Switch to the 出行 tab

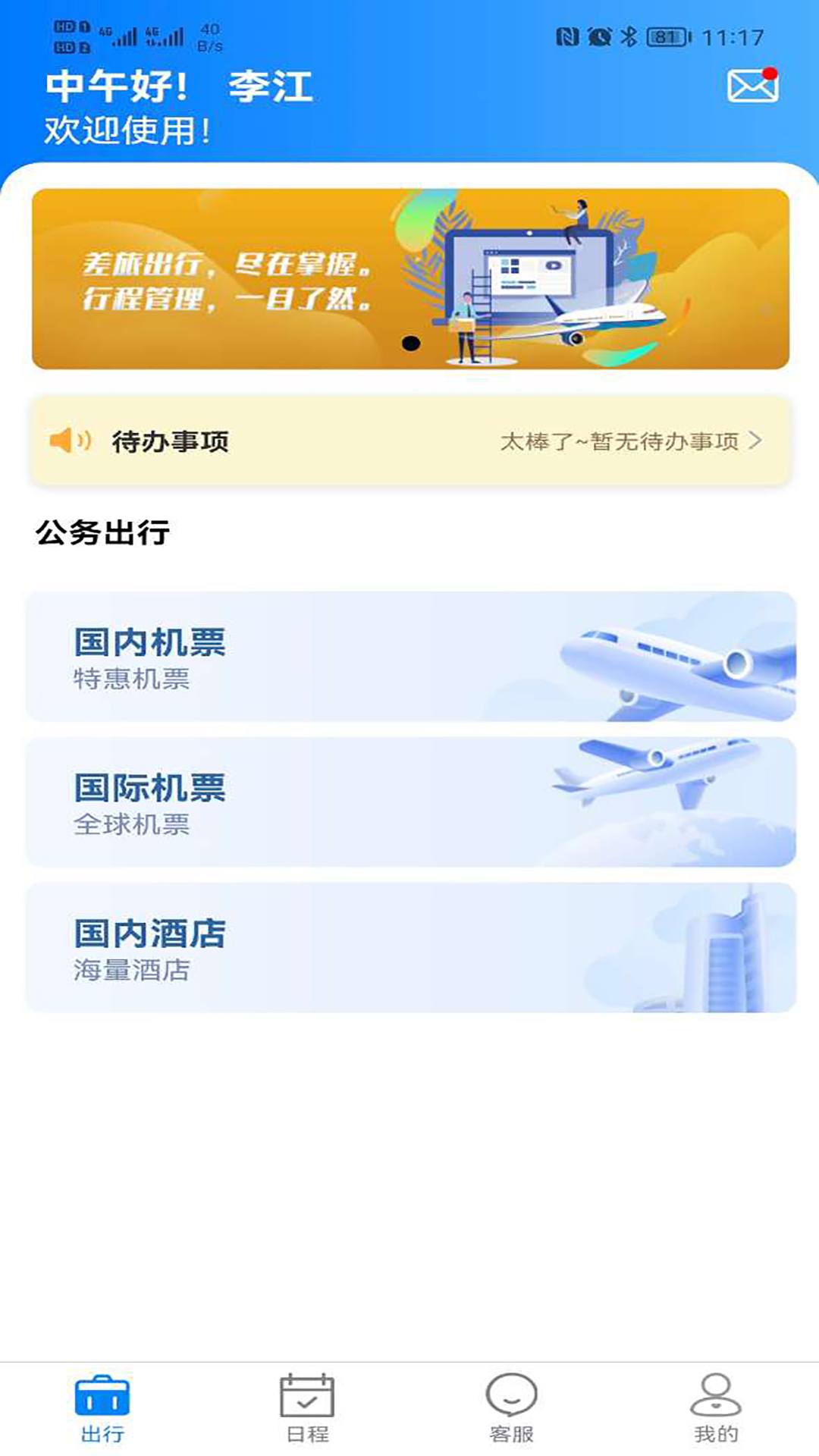click(102, 1409)
